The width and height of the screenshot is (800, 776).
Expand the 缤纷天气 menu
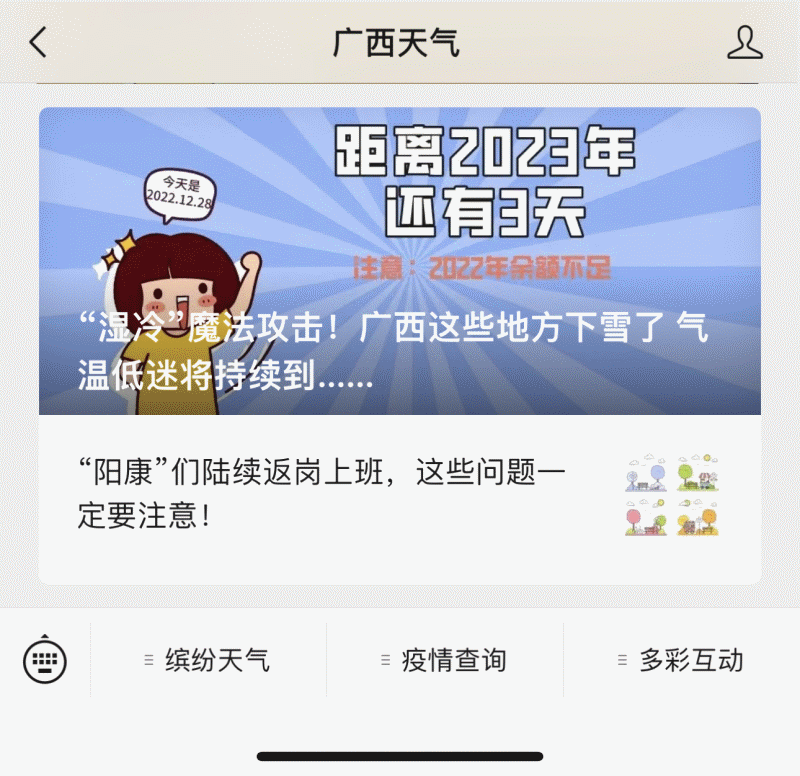point(209,660)
